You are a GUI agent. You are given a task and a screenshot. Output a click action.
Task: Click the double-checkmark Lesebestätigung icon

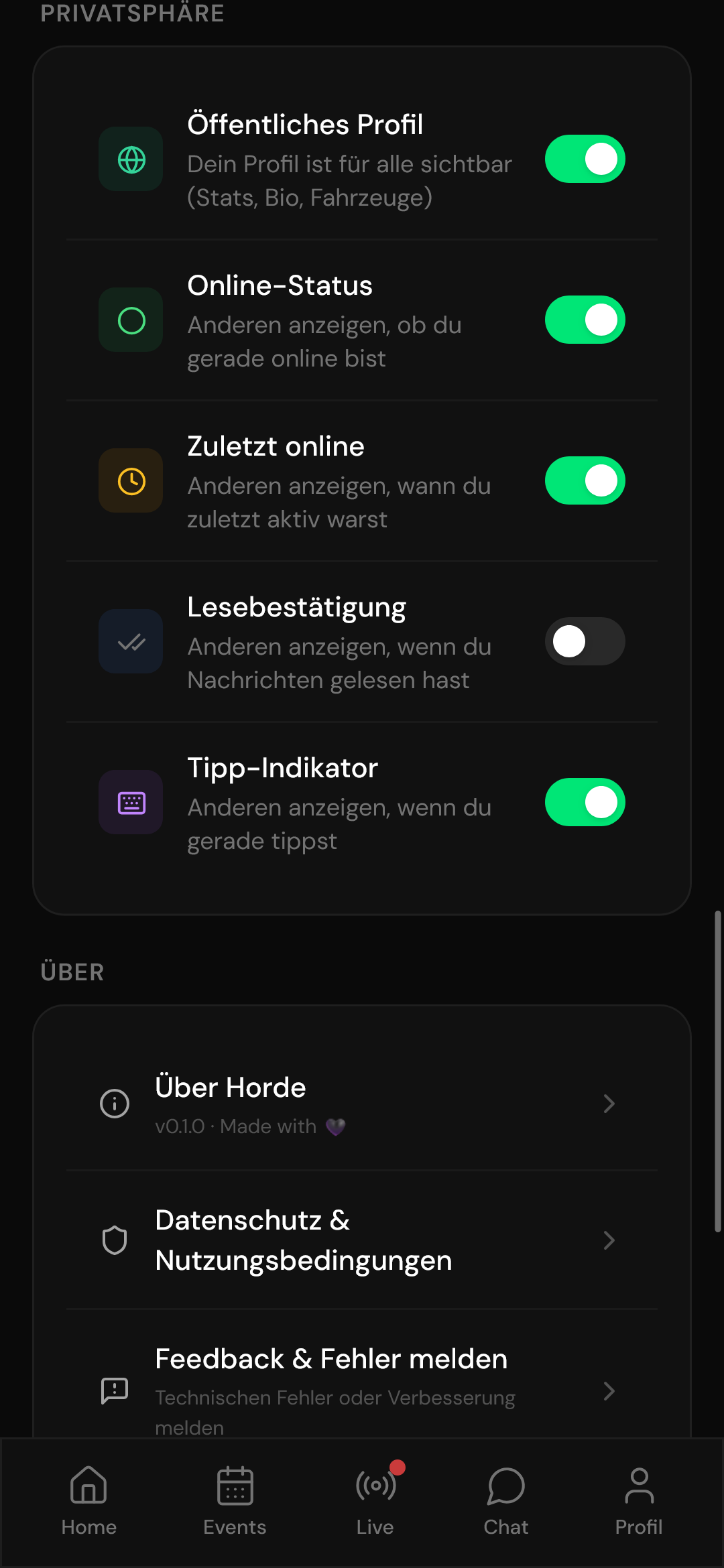[130, 641]
